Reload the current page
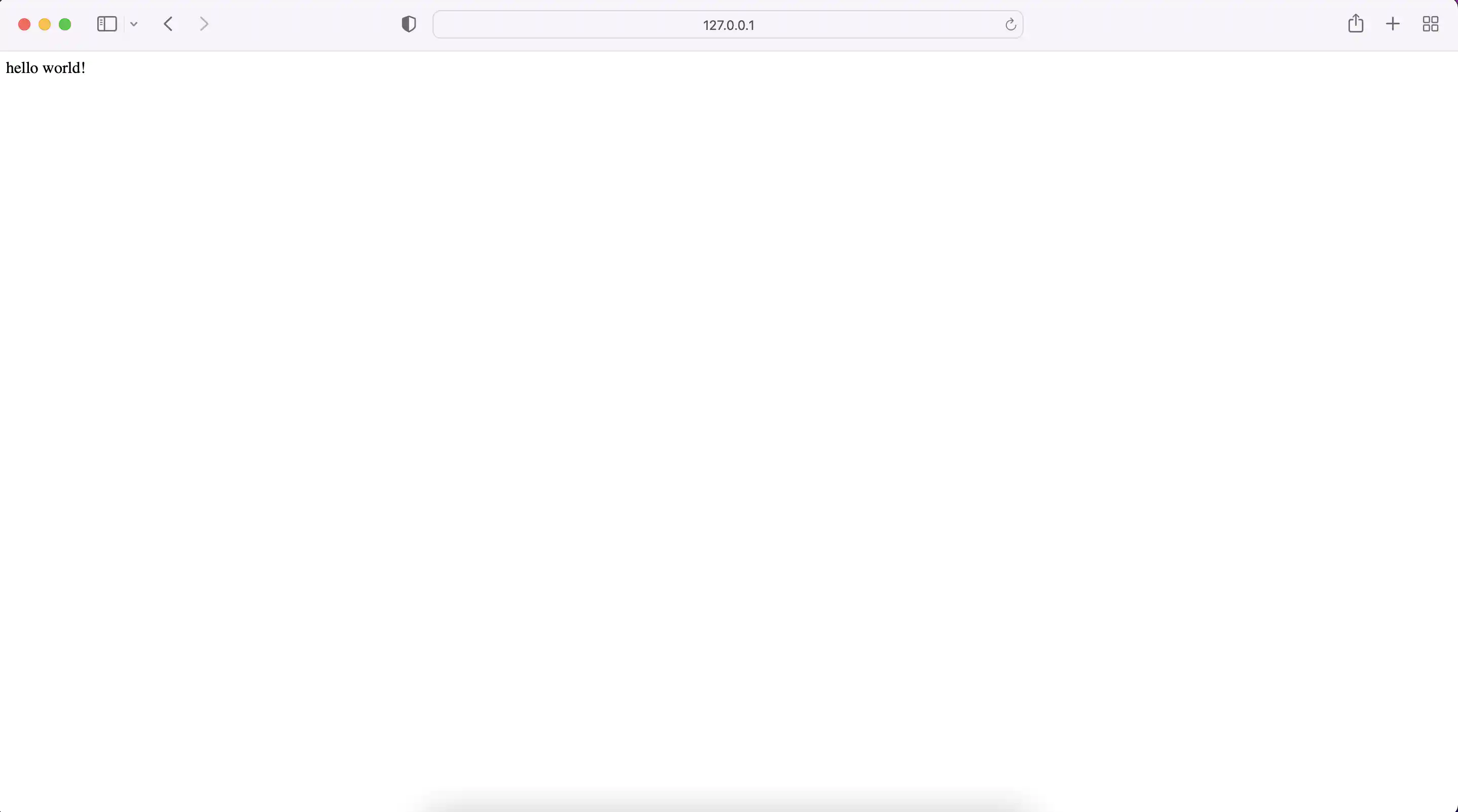Screen dimensions: 1458x812 point(1010,25)
